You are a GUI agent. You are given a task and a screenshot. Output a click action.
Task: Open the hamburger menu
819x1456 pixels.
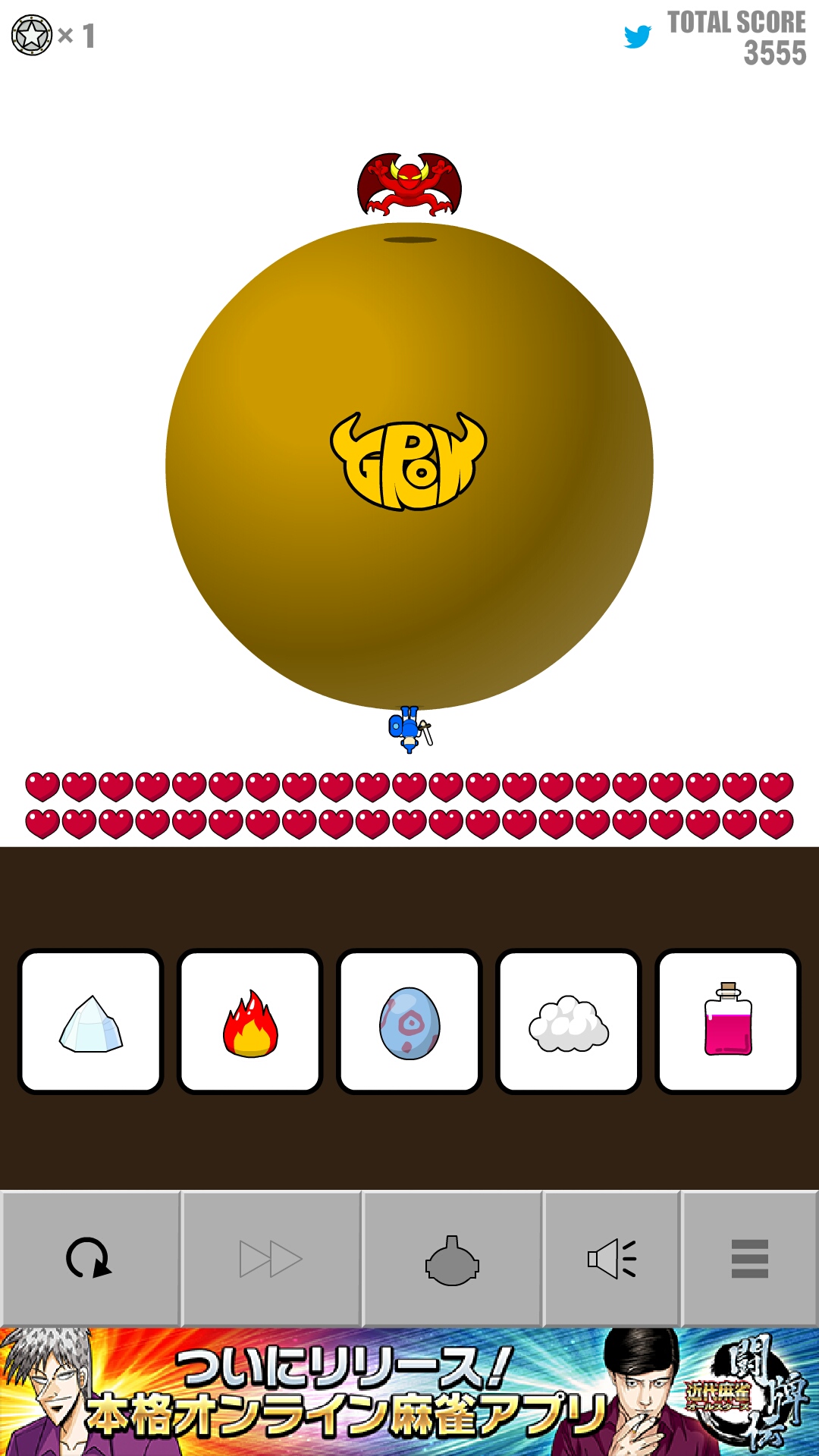[749, 1259]
